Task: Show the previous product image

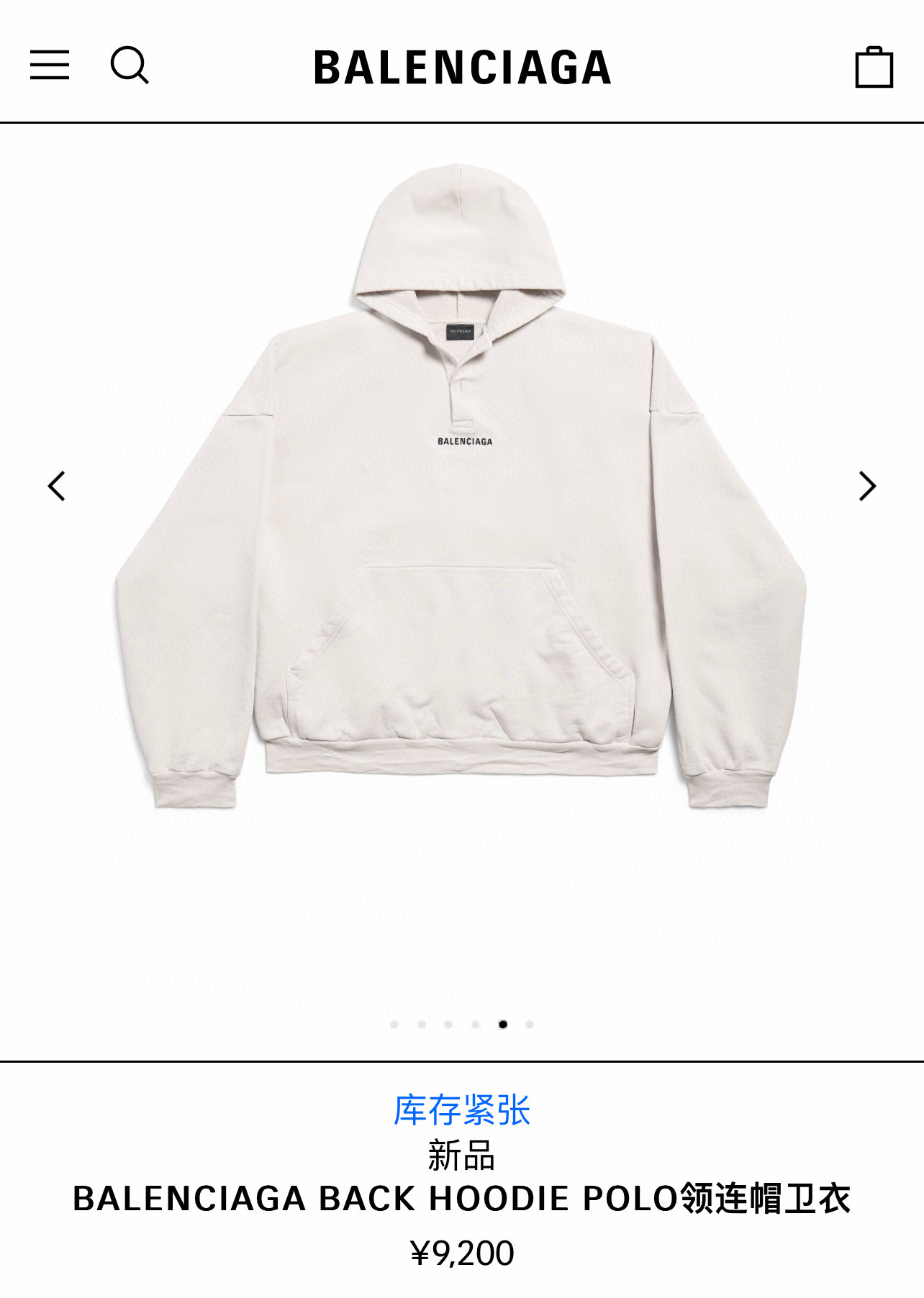Action: coord(57,486)
